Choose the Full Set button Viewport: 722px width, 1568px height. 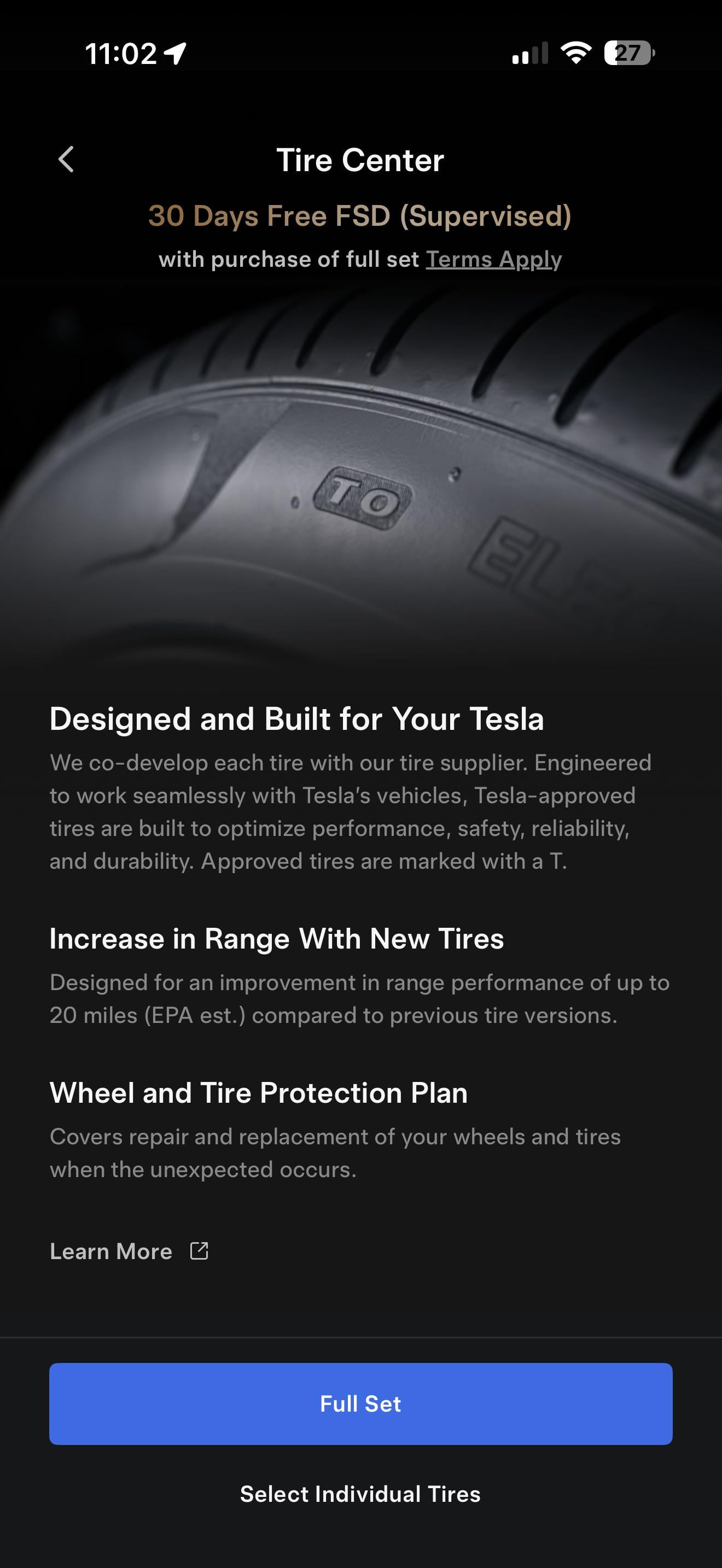point(360,1403)
